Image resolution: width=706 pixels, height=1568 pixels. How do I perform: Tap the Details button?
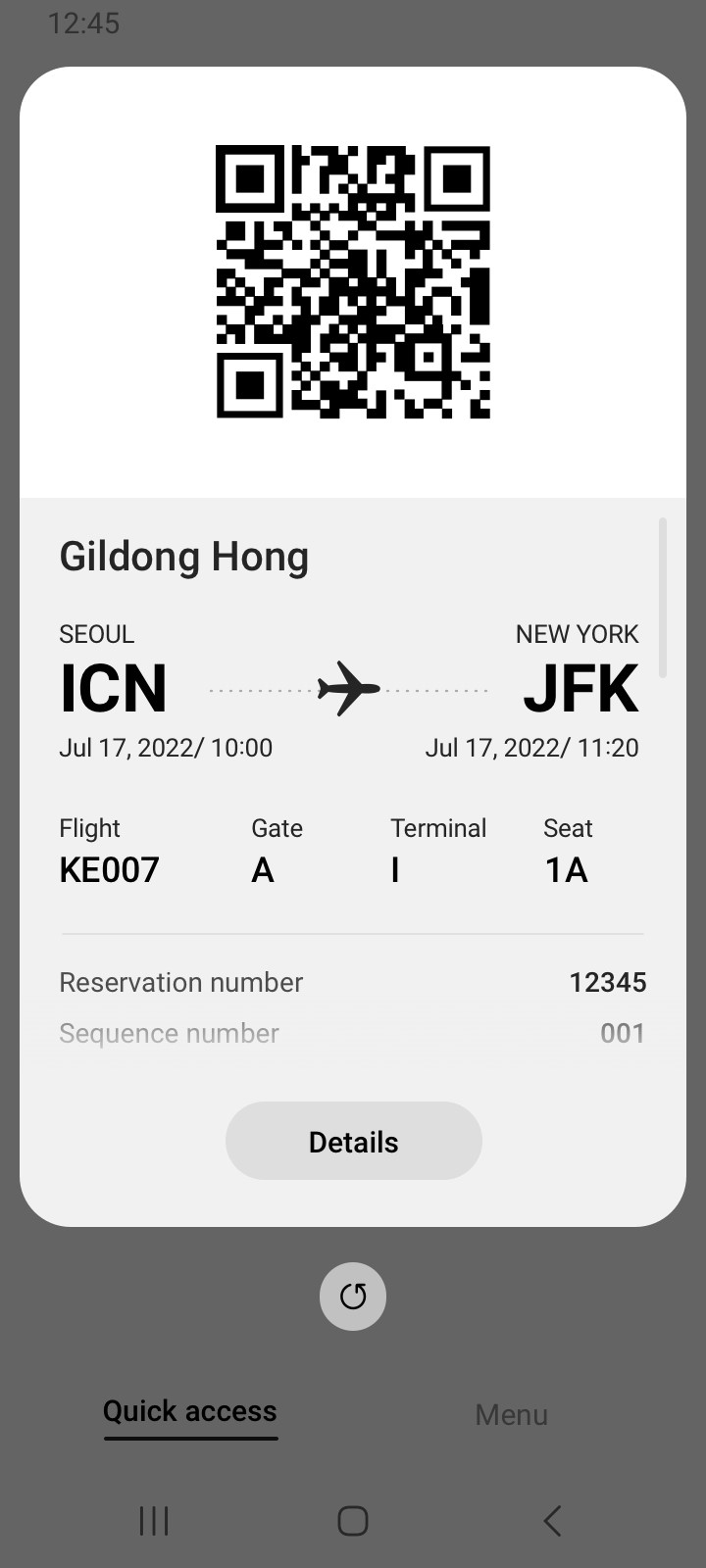click(353, 1141)
